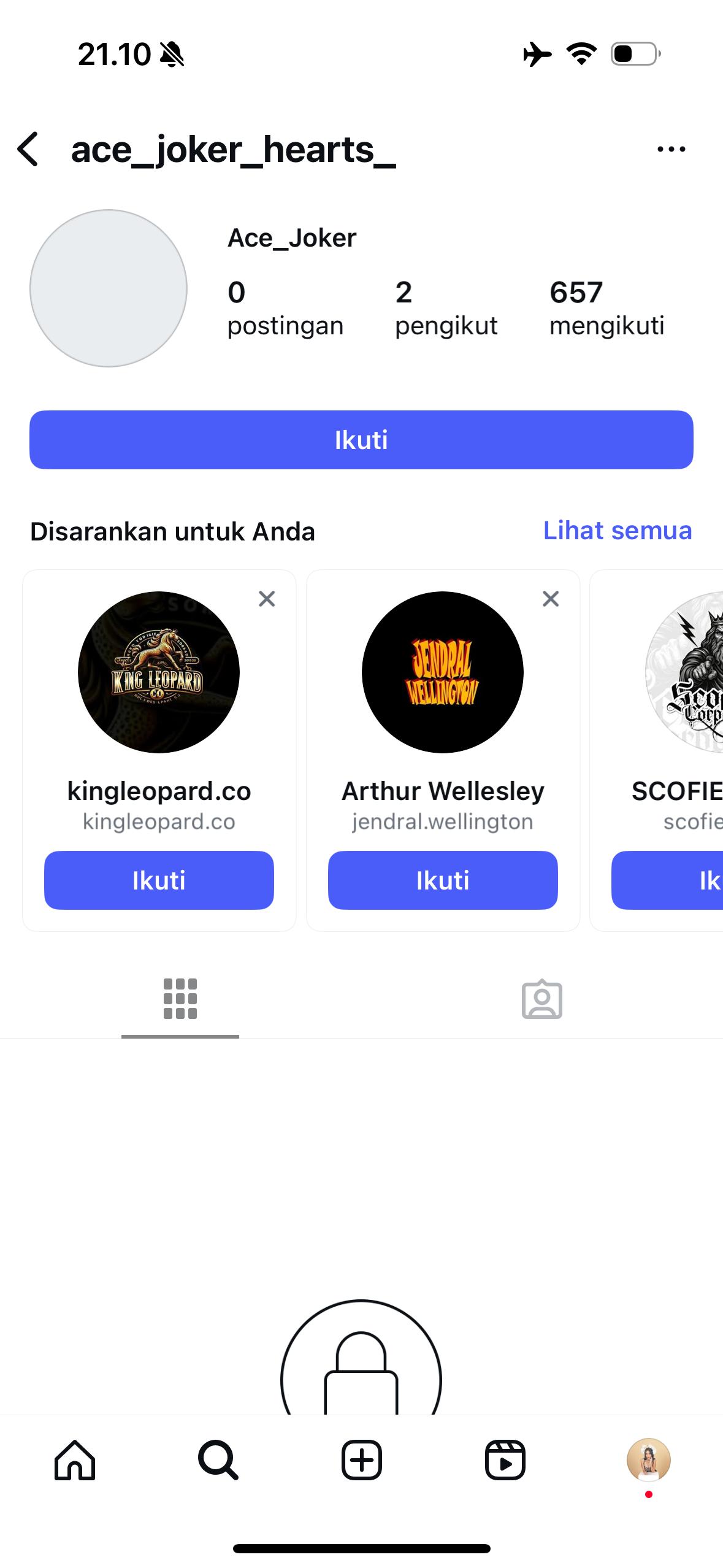Switch to the posts grid tab

coord(180,999)
